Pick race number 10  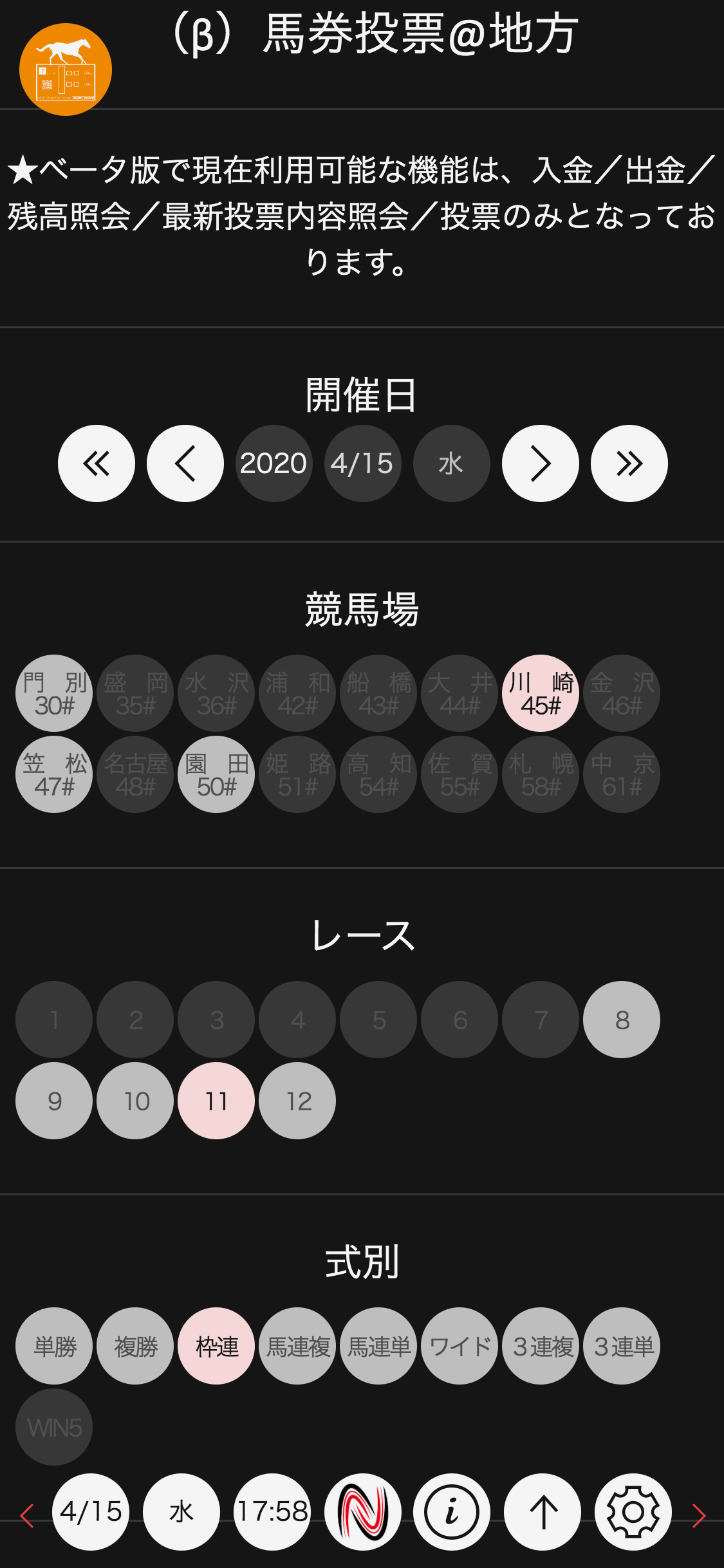(136, 1101)
